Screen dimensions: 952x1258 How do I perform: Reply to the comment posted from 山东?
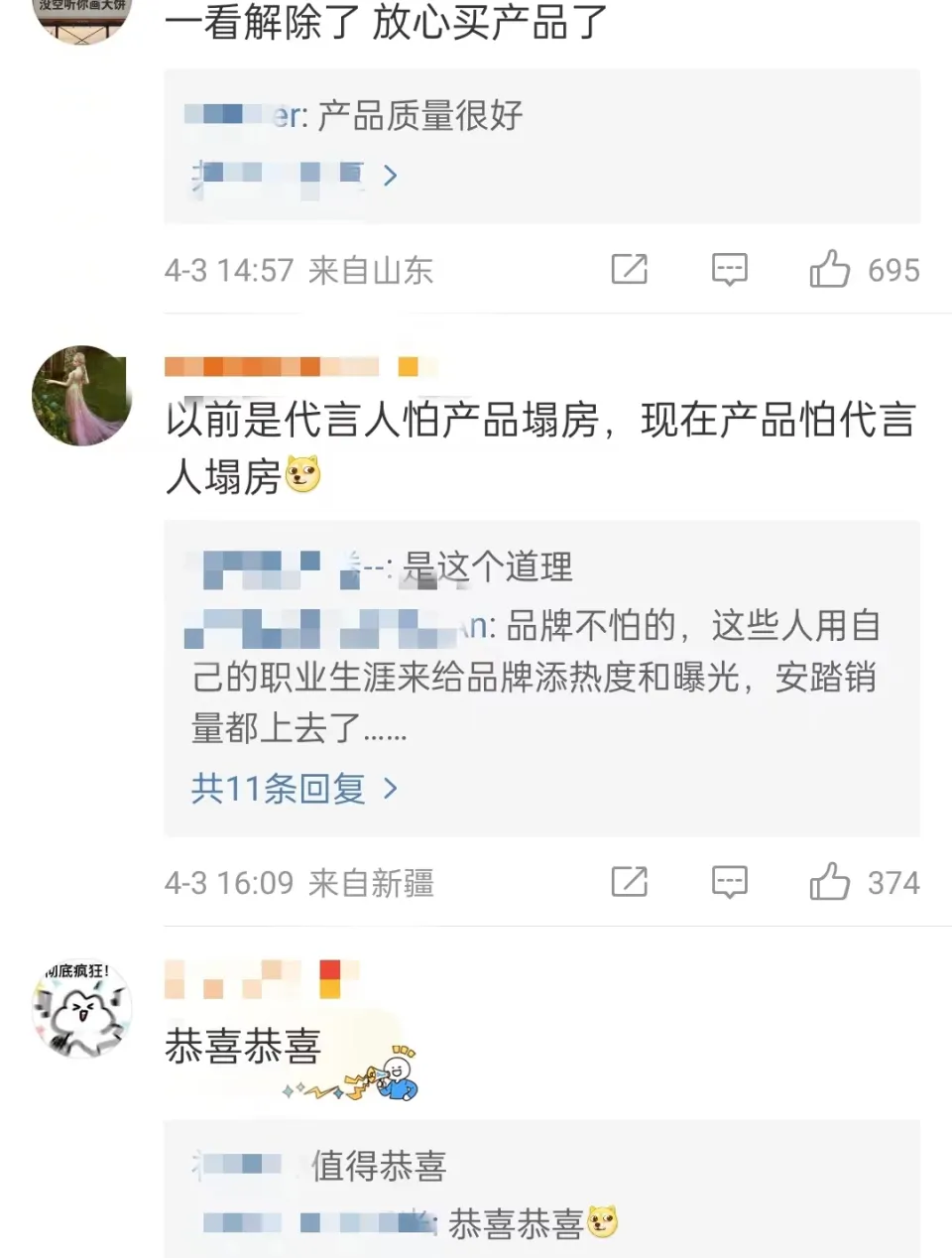pyautogui.click(x=730, y=269)
